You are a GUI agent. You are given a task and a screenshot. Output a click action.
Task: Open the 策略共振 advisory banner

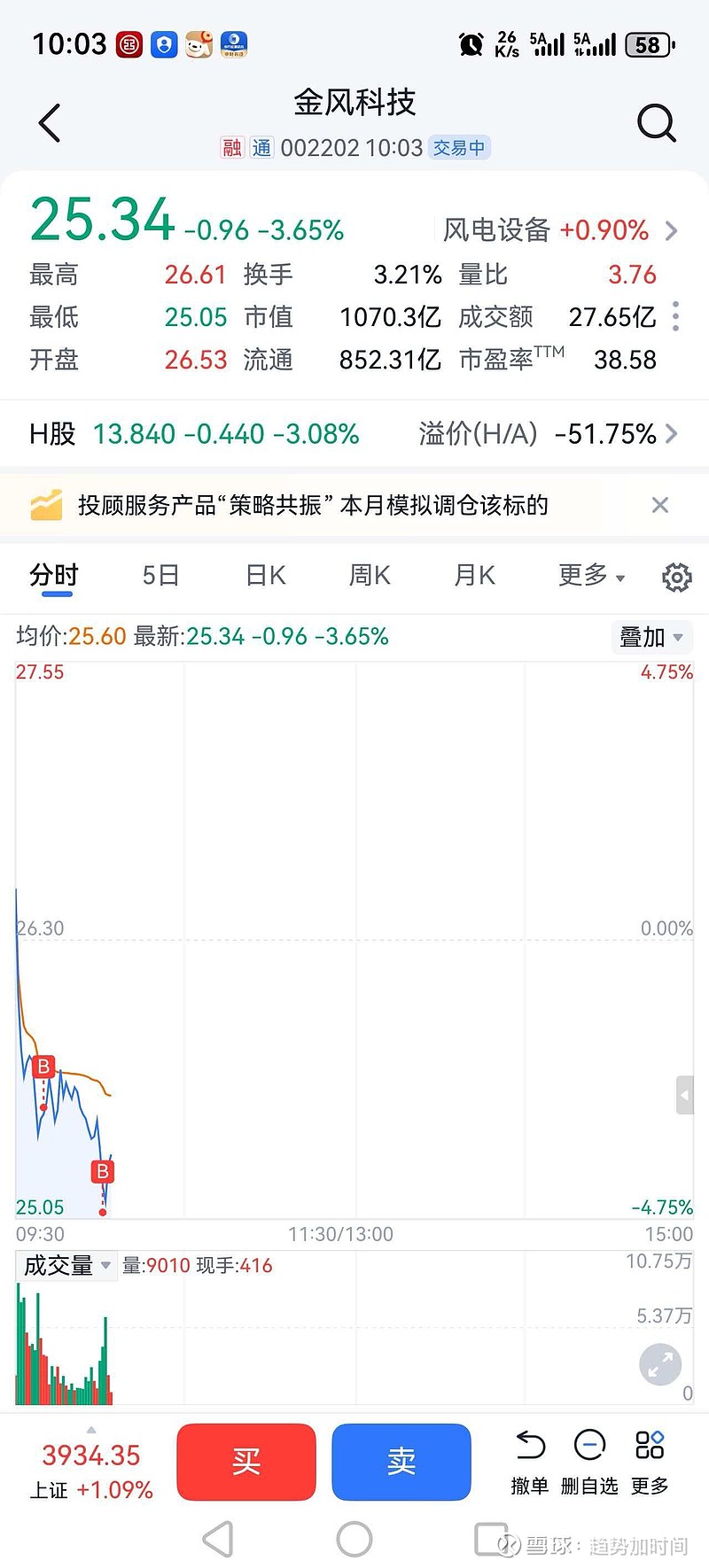tap(313, 505)
